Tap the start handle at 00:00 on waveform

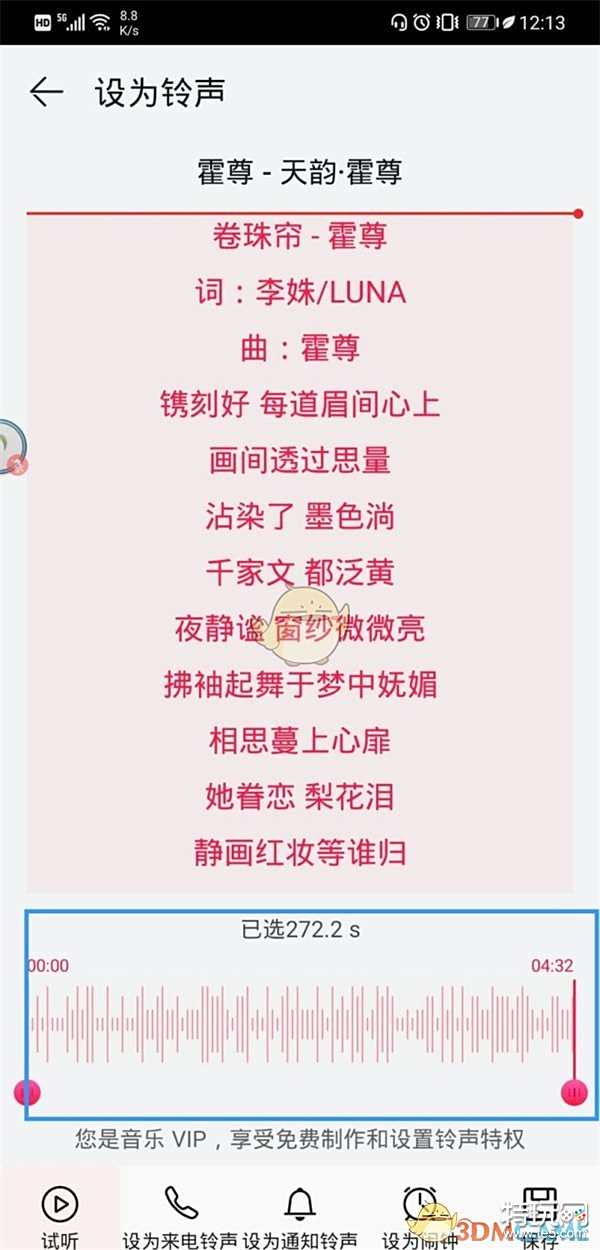27,1092
